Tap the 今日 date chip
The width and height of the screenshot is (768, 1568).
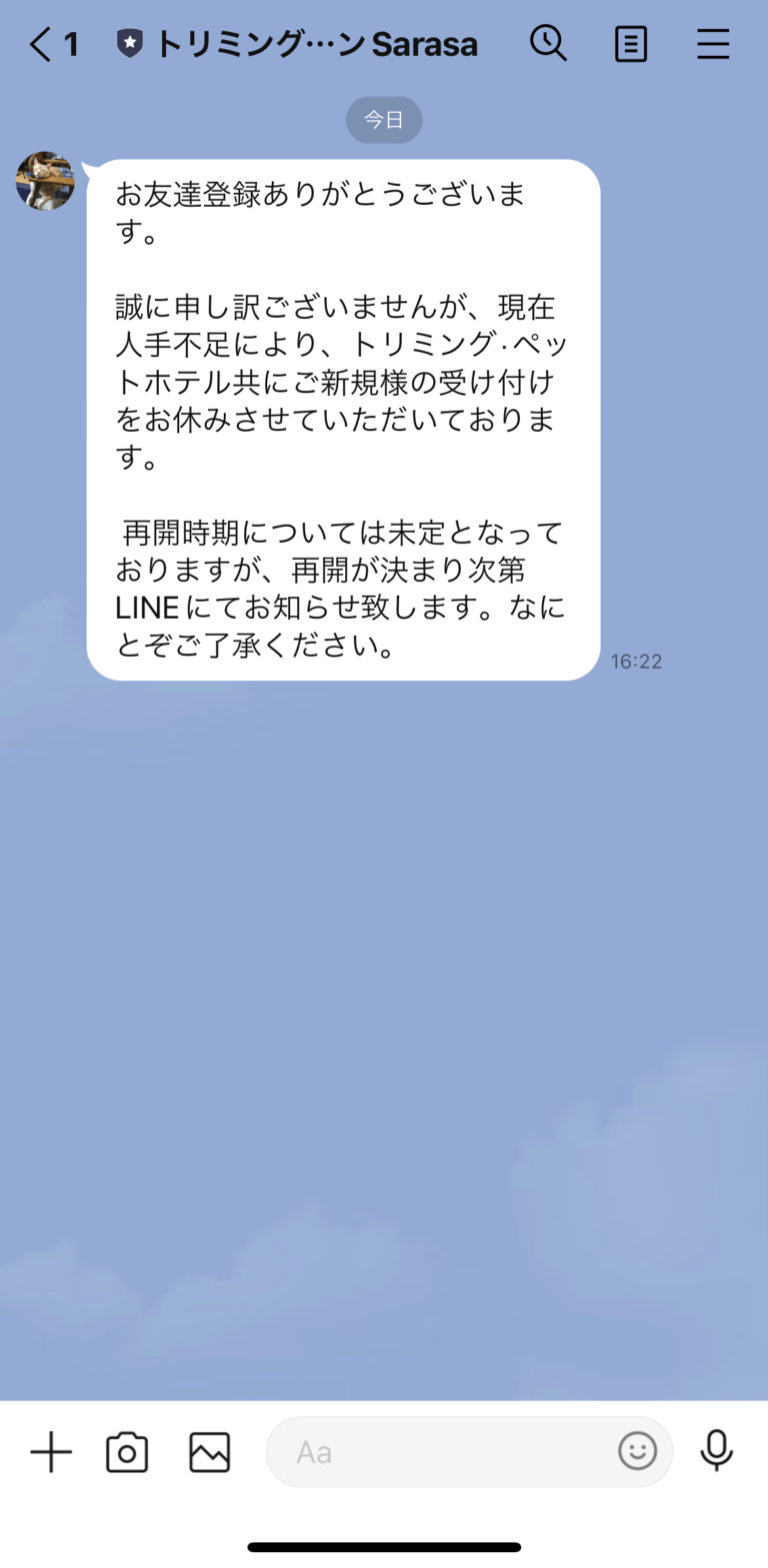tap(384, 119)
